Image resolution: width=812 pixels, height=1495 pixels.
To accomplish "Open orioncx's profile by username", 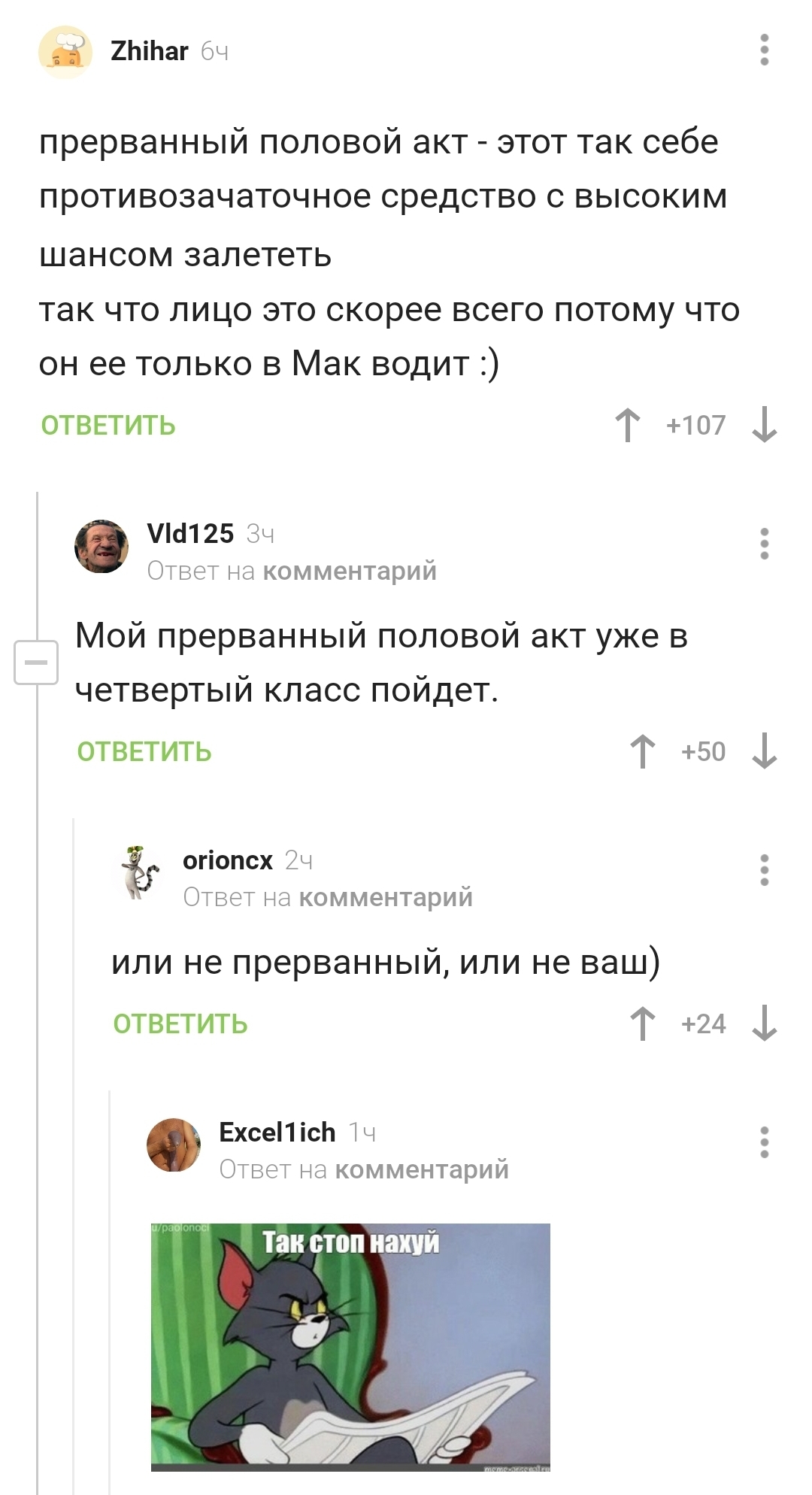I will (227, 860).
